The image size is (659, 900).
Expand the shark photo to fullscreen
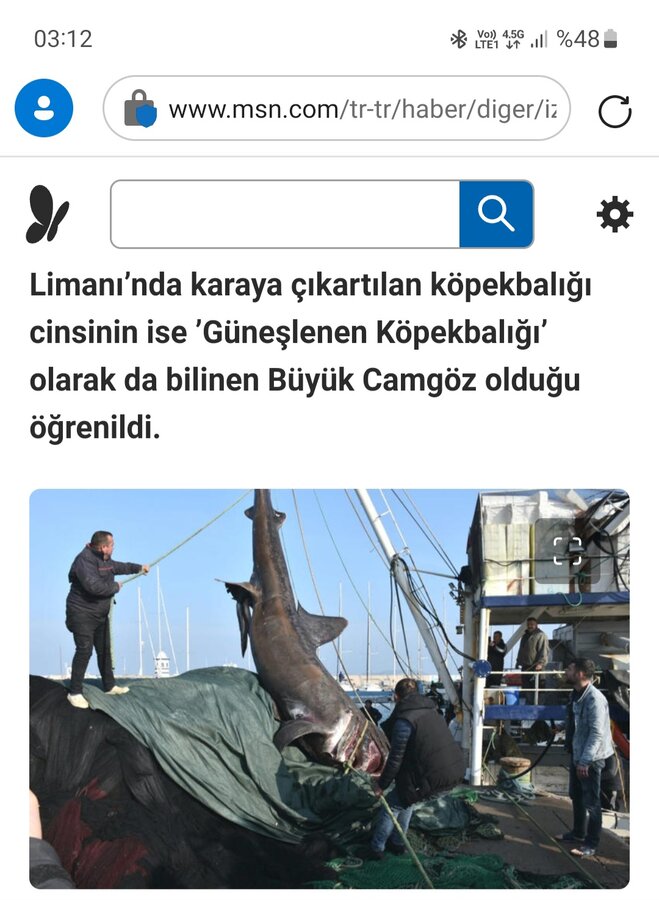567,551
